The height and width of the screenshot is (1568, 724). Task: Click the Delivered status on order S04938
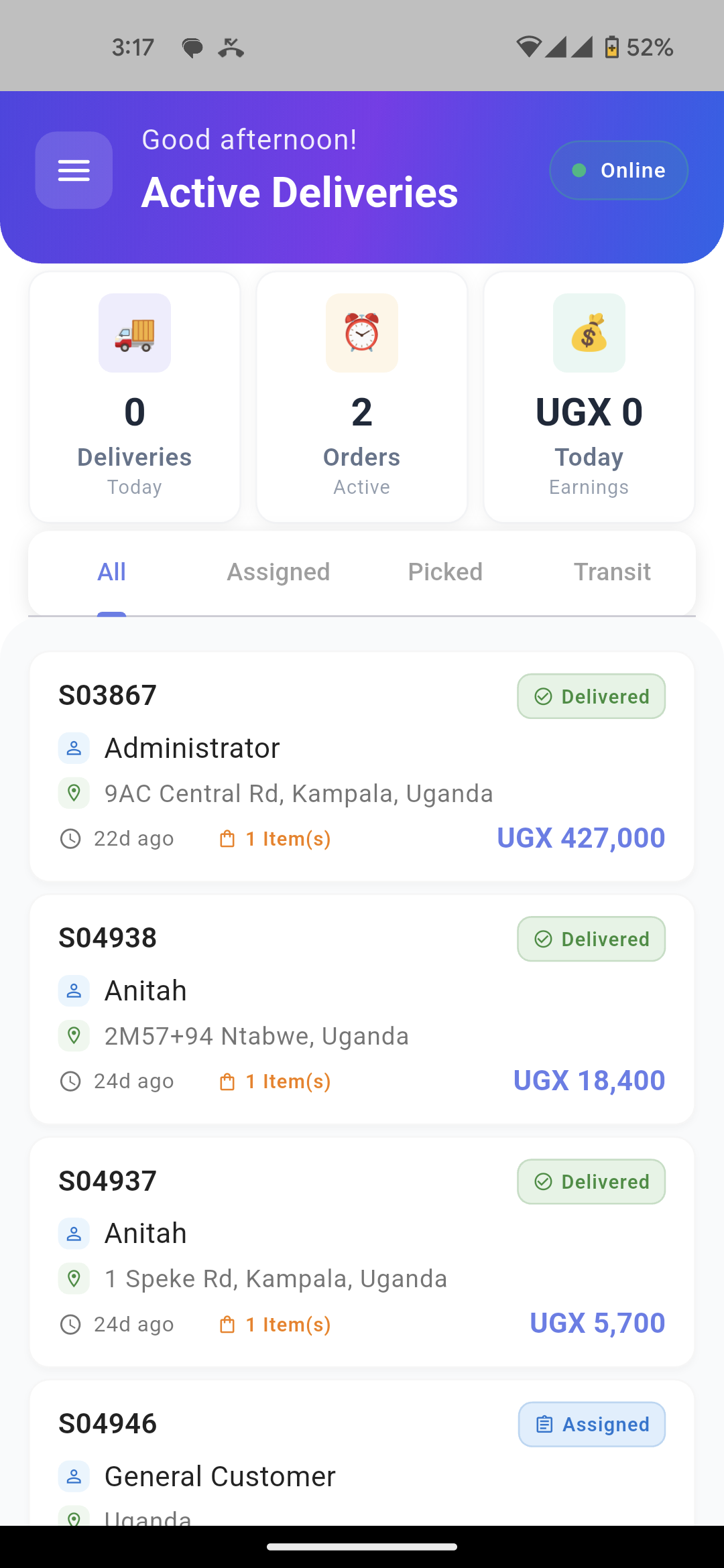[591, 939]
